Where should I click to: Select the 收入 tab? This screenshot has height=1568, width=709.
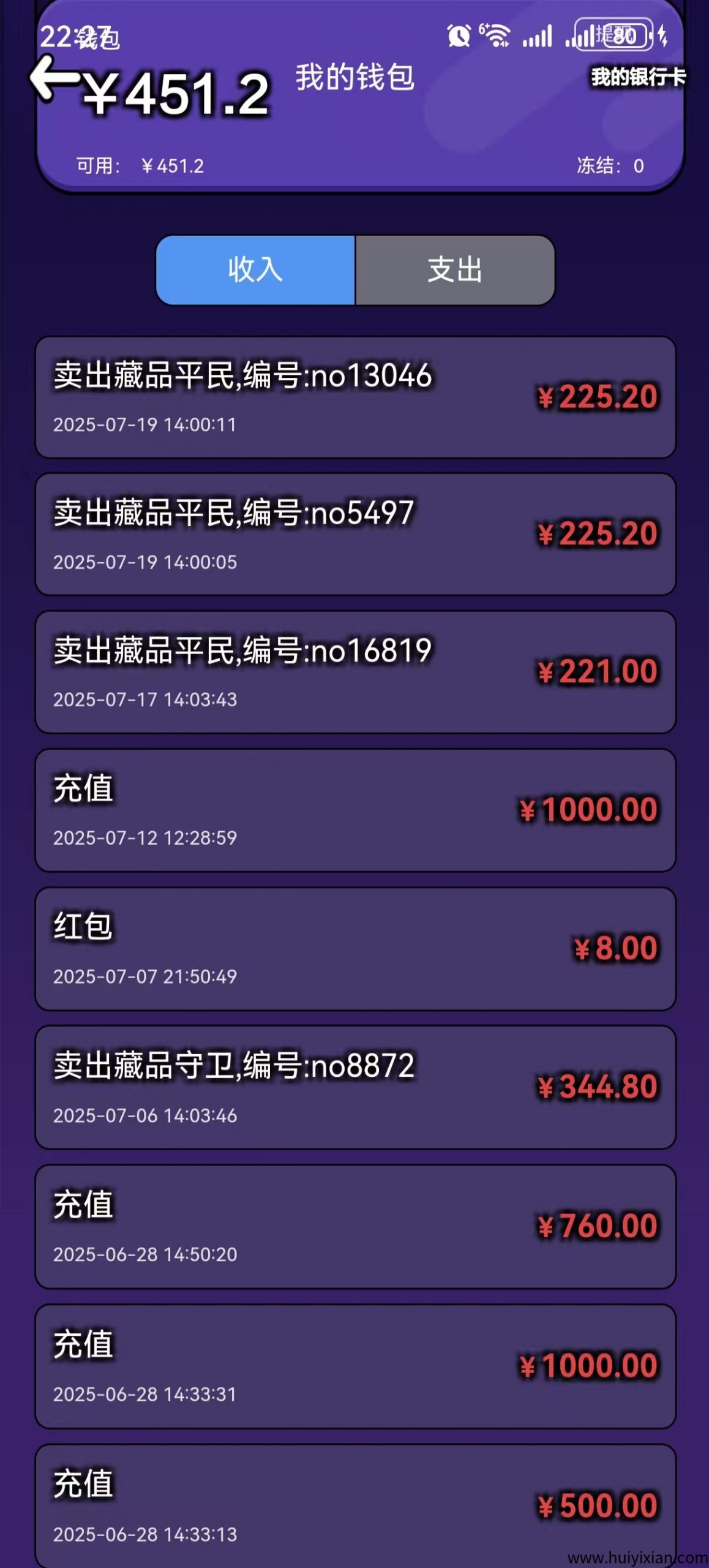tap(256, 271)
